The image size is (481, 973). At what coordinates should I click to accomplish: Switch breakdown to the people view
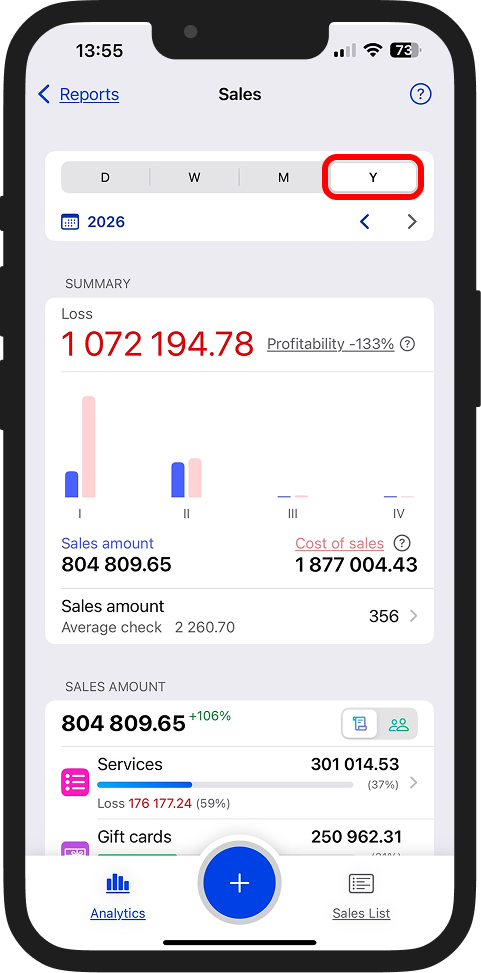[x=398, y=724]
